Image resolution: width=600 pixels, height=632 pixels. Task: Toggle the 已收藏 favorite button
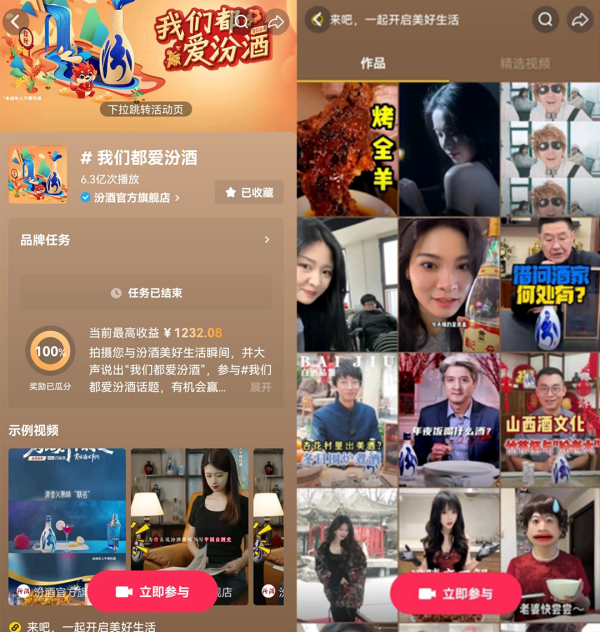(249, 192)
